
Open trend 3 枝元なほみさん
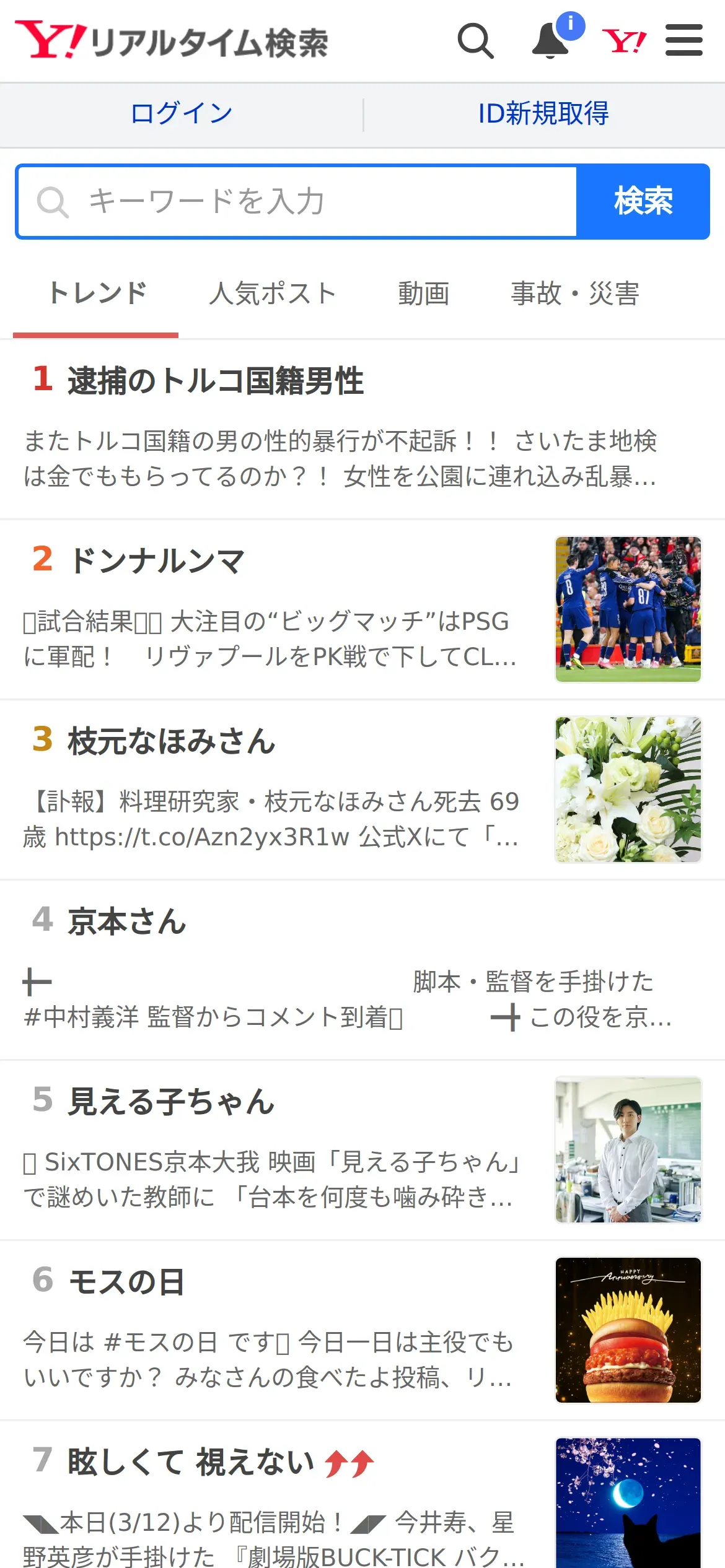click(362, 790)
